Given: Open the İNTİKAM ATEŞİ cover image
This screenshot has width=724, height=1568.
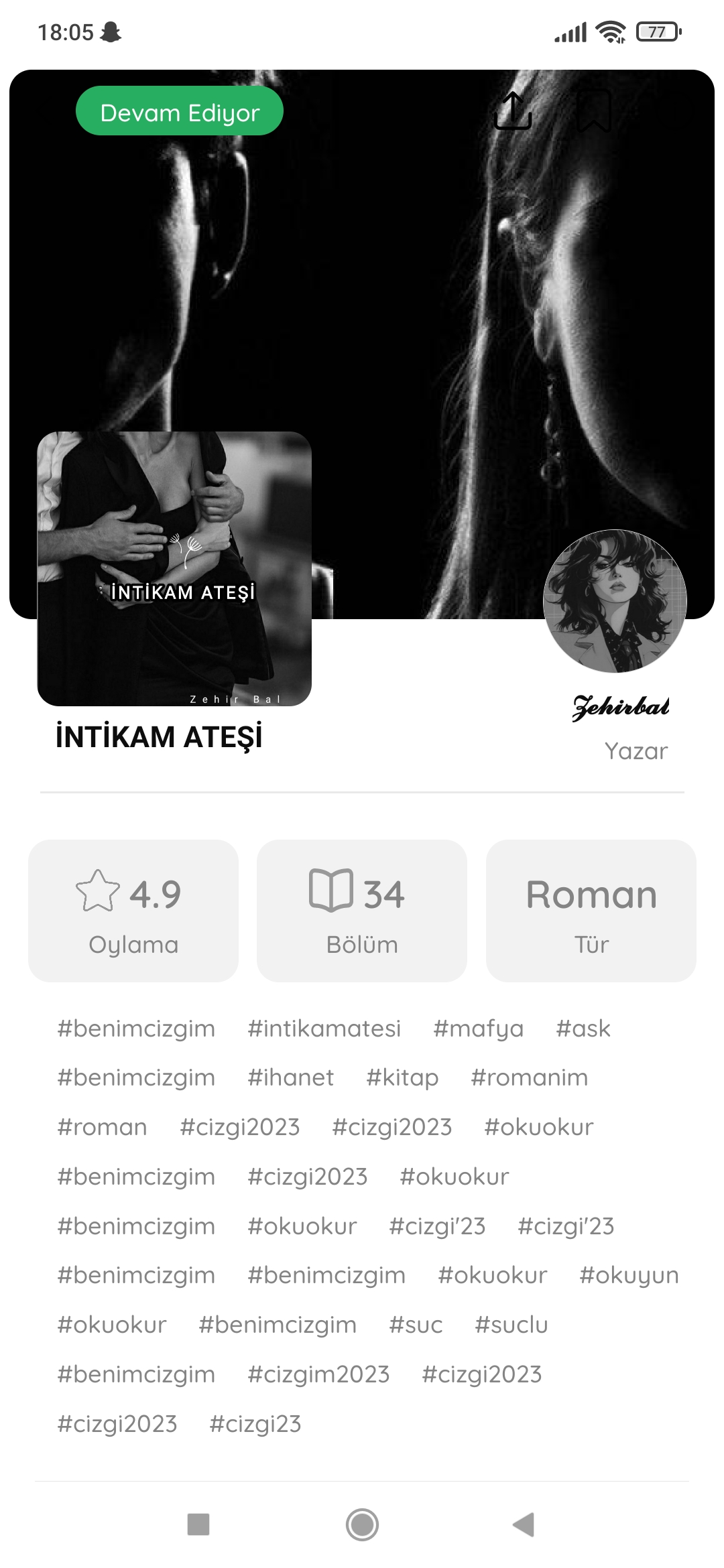Looking at the screenshot, I should point(174,569).
